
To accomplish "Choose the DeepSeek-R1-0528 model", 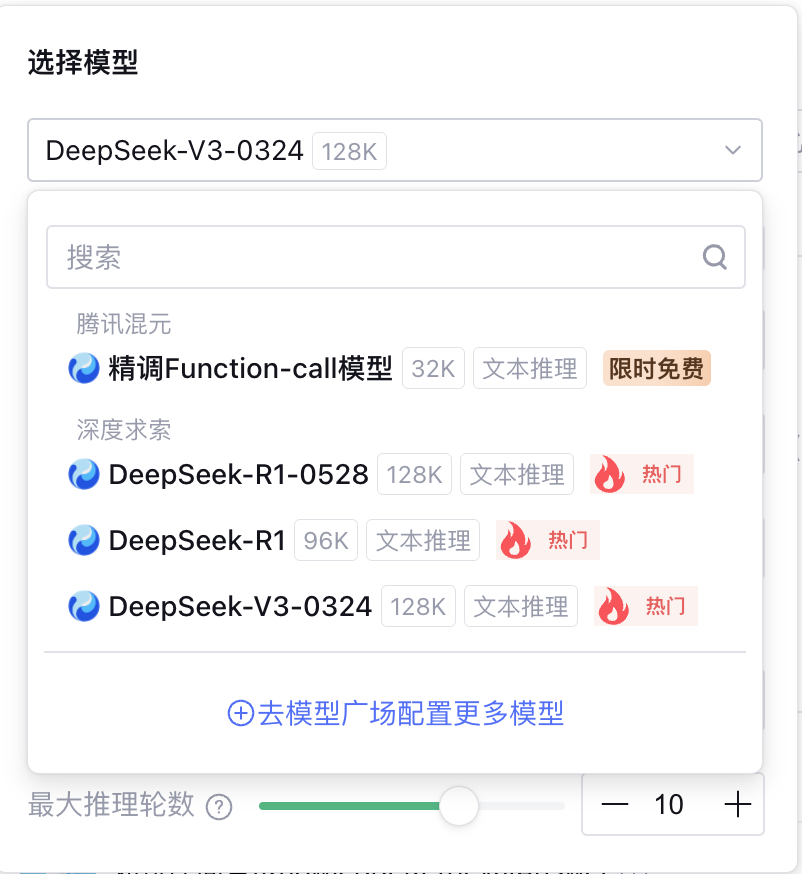I will coord(238,474).
